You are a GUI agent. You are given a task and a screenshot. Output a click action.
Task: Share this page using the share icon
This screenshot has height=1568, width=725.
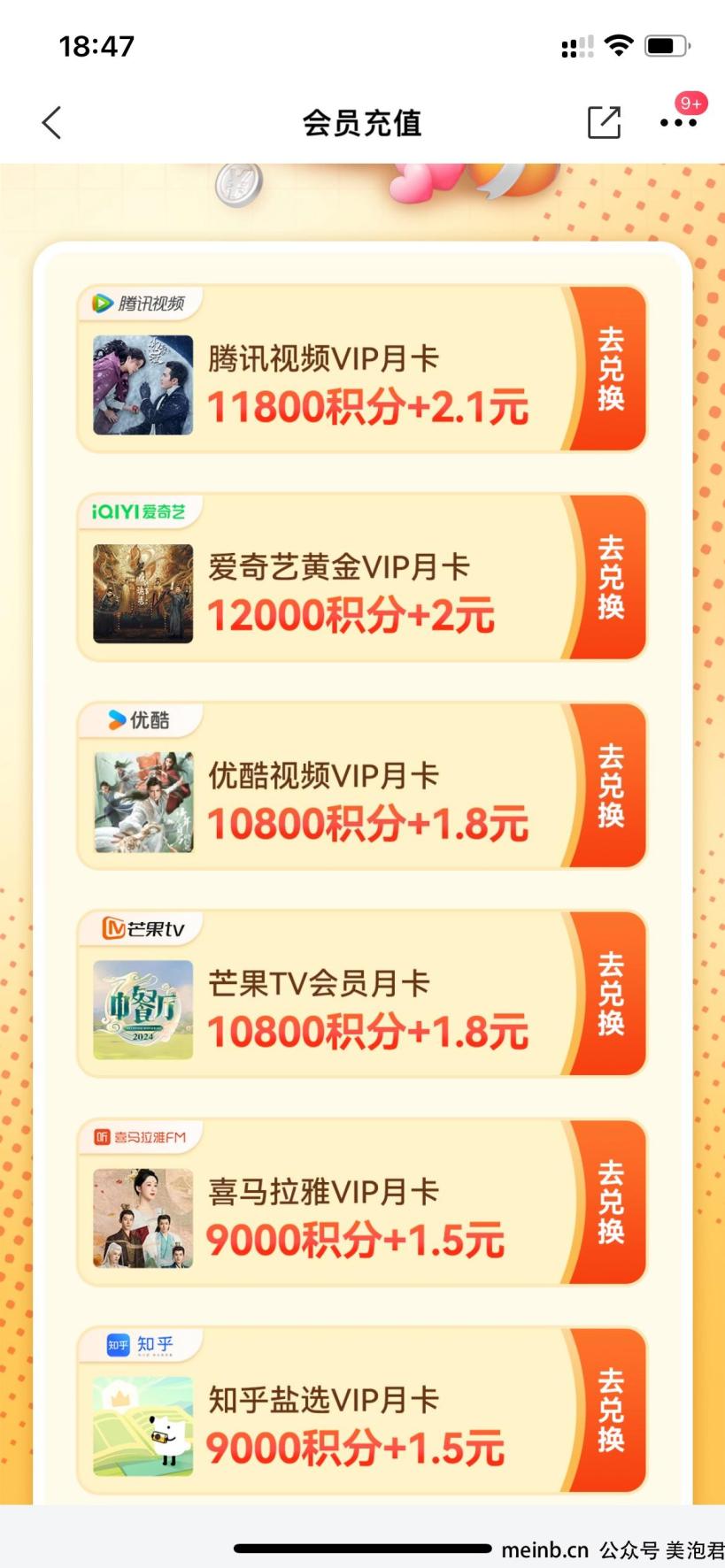click(605, 122)
